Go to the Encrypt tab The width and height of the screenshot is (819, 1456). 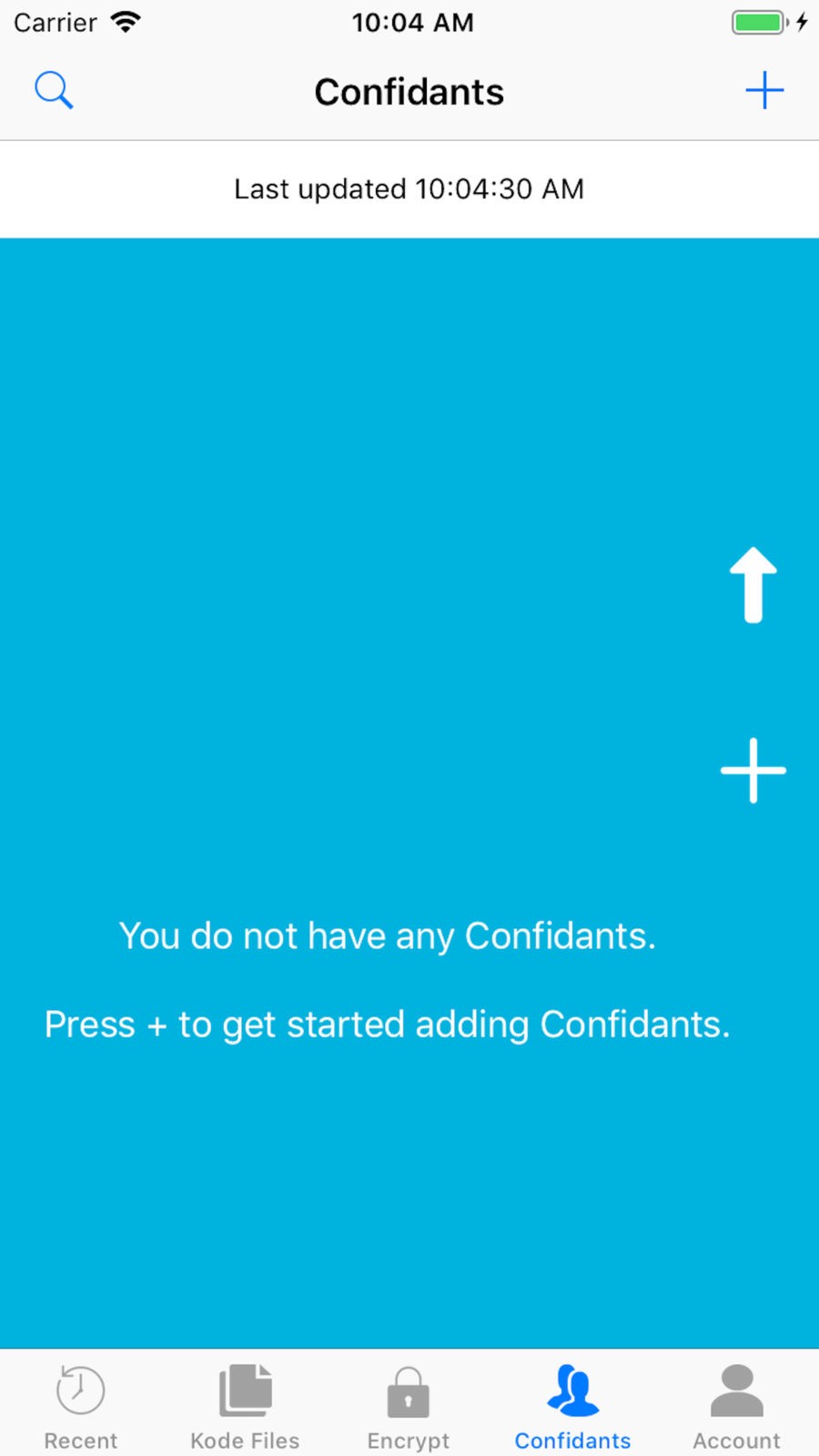pos(409,1406)
